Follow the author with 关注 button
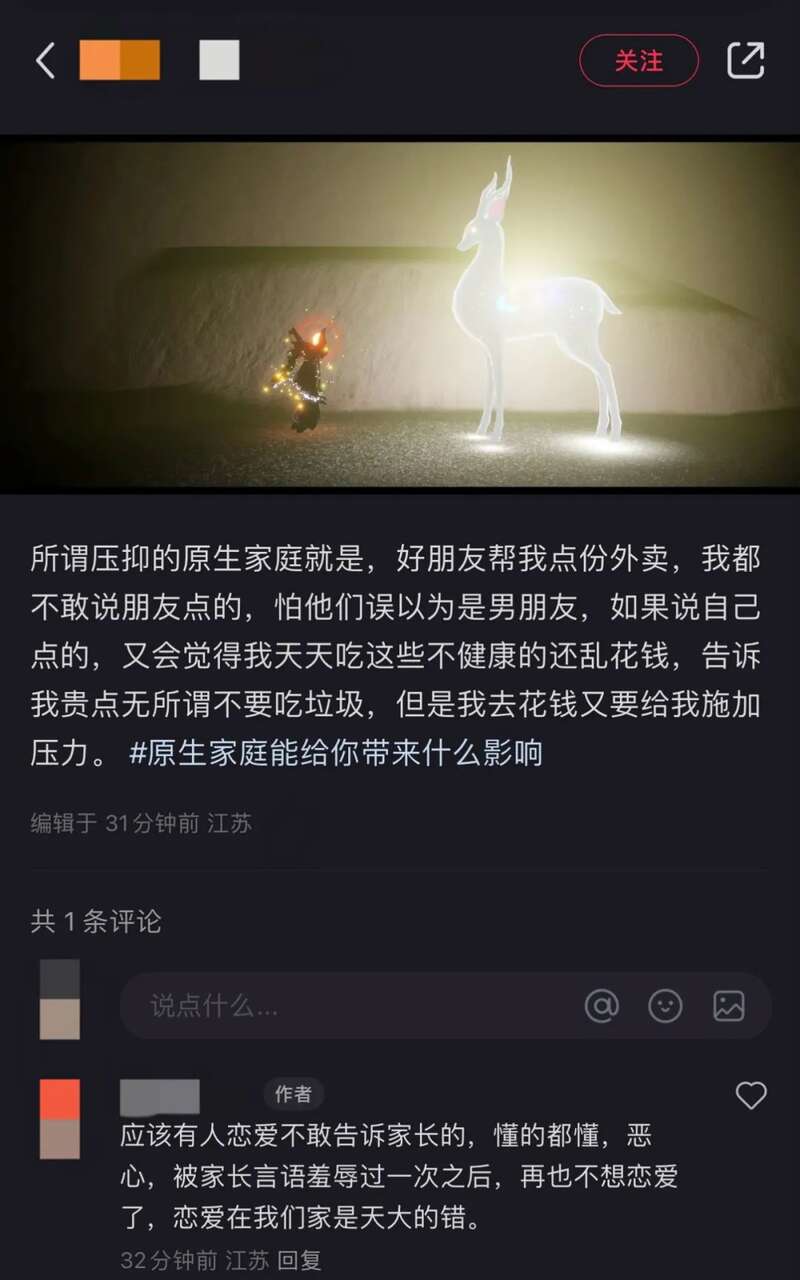The height and width of the screenshot is (1280, 800). point(638,61)
